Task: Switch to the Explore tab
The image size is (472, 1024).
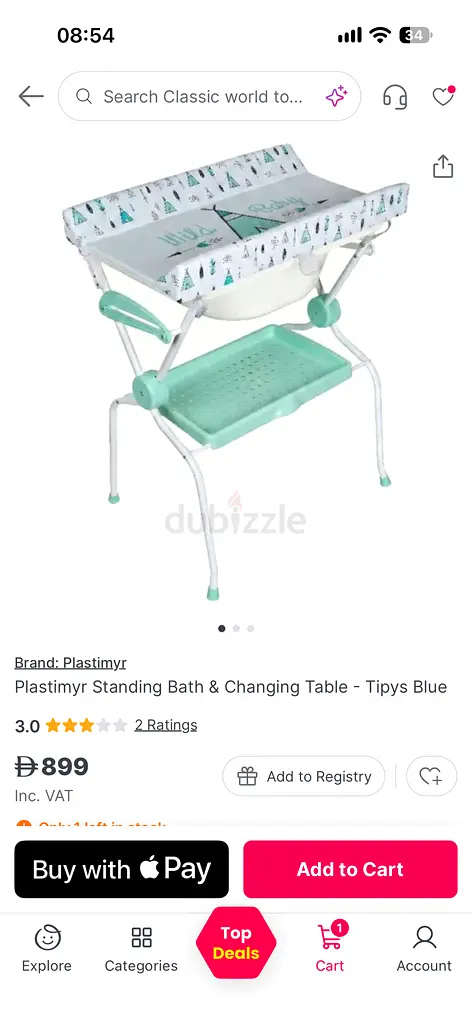Action: tap(47, 949)
